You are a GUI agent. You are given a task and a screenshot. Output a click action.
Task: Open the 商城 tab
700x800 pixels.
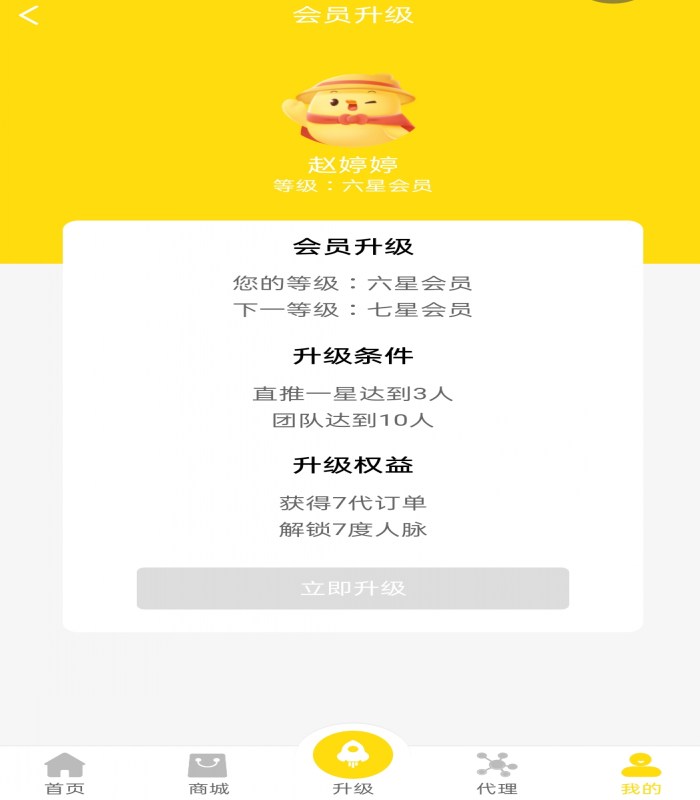pos(208,773)
